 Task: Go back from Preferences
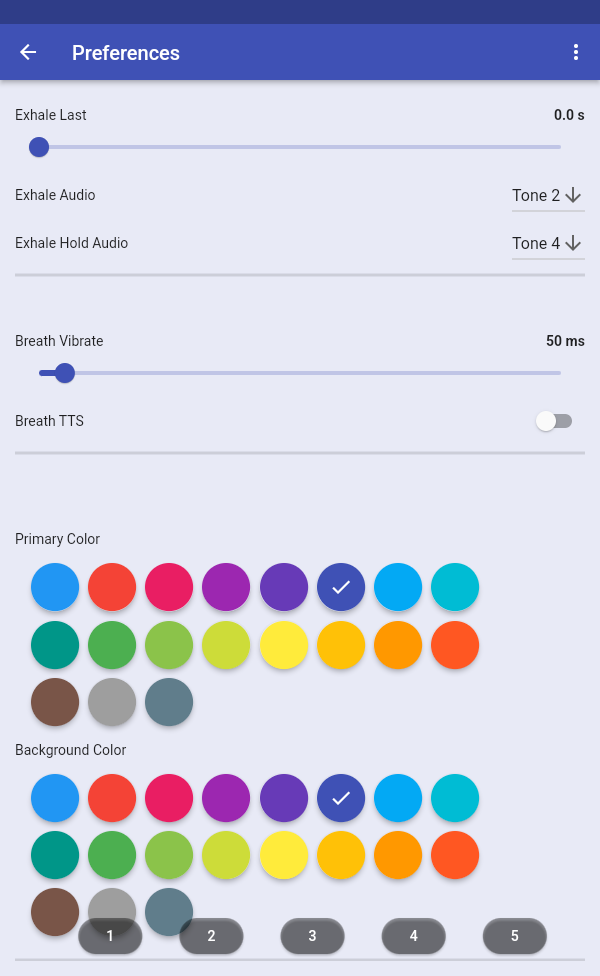(x=28, y=53)
